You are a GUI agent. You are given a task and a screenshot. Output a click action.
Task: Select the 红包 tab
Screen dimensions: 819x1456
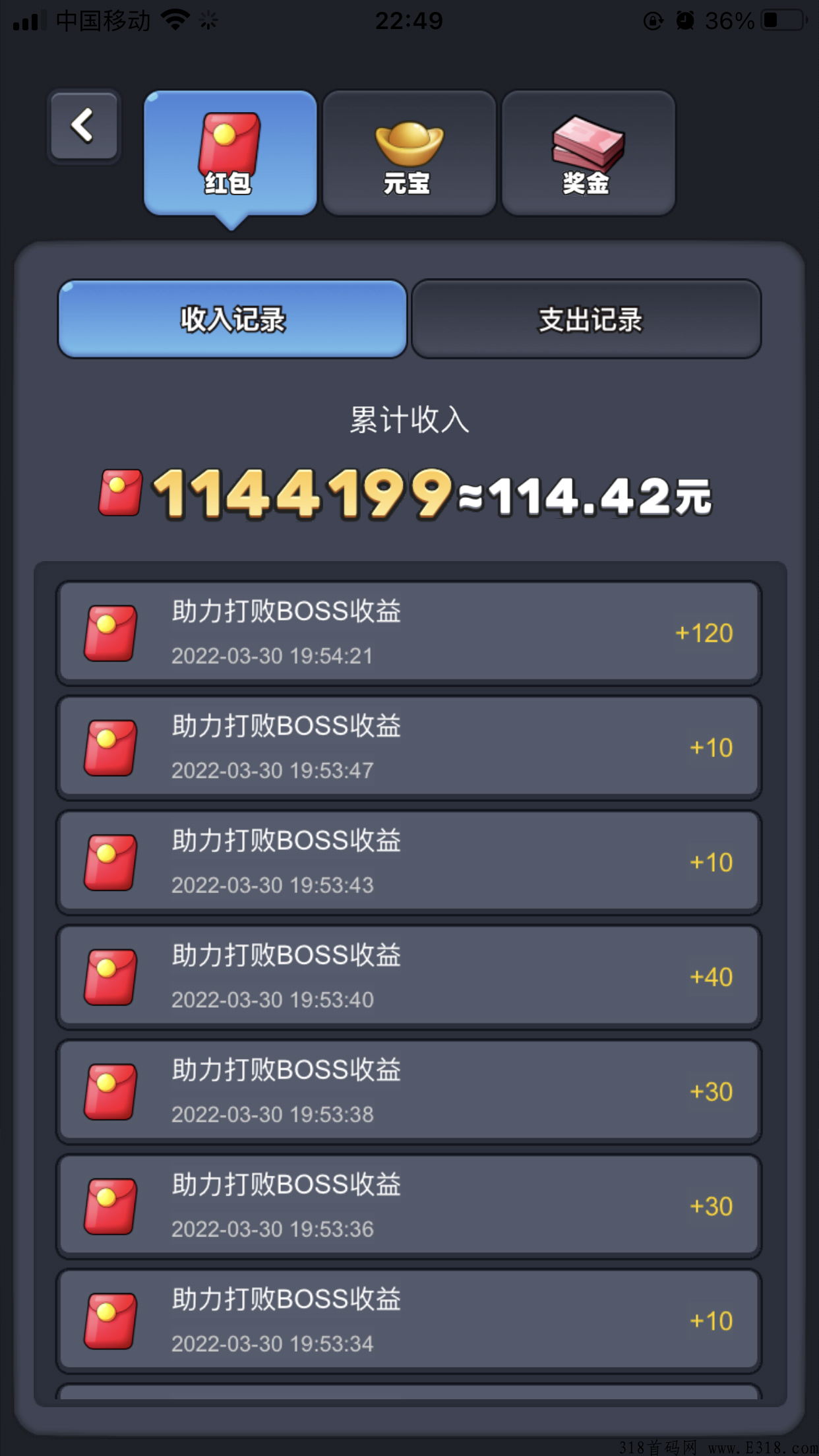click(230, 153)
